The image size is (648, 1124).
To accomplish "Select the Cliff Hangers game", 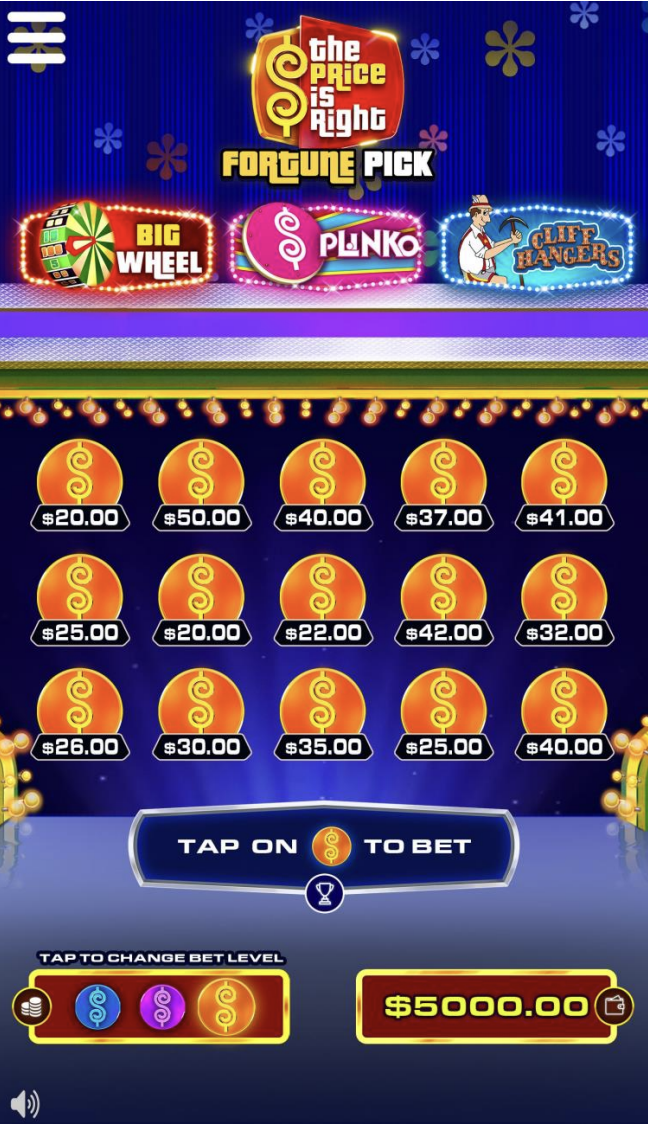I will [x=537, y=246].
